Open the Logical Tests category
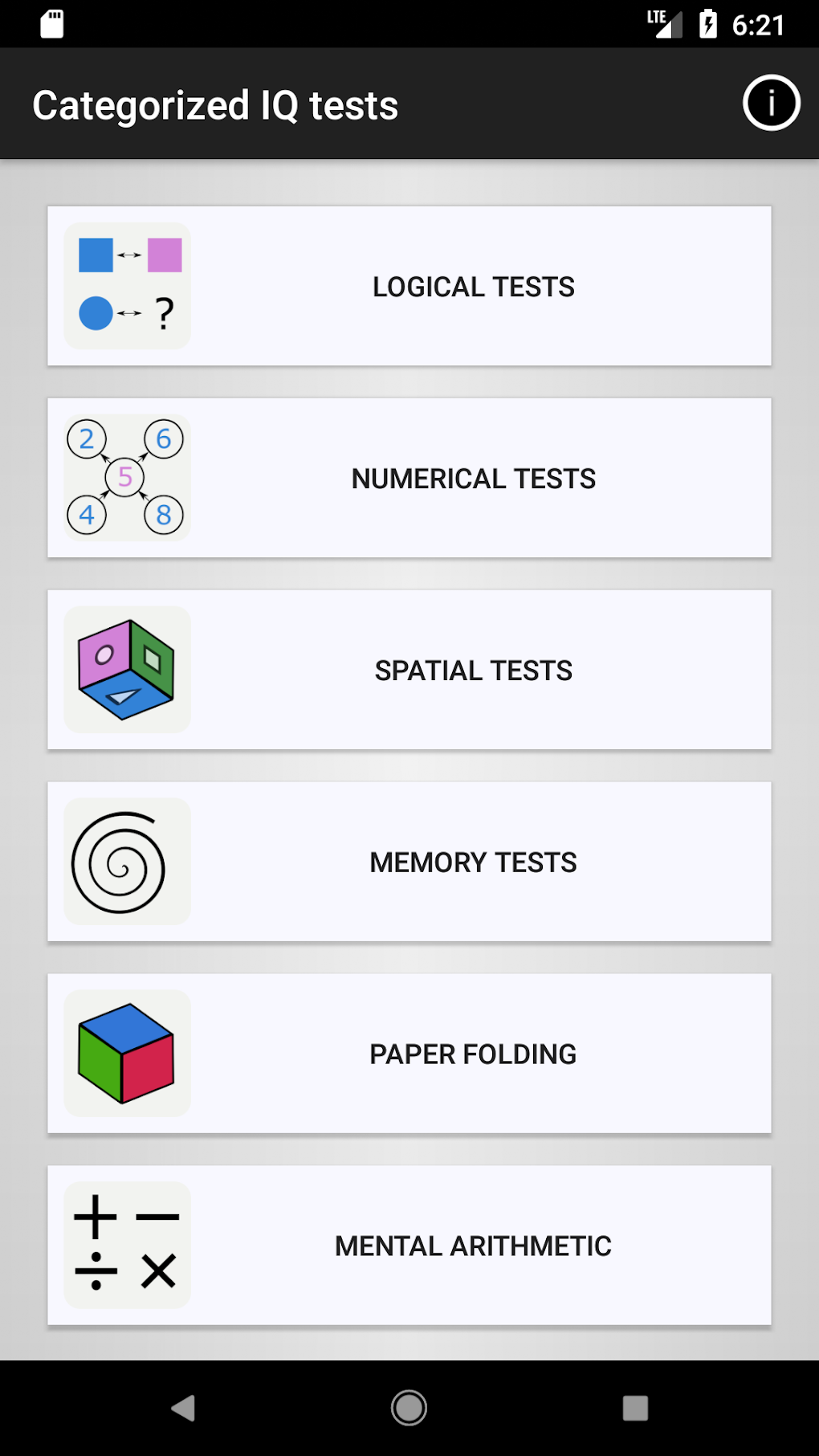 [472, 286]
